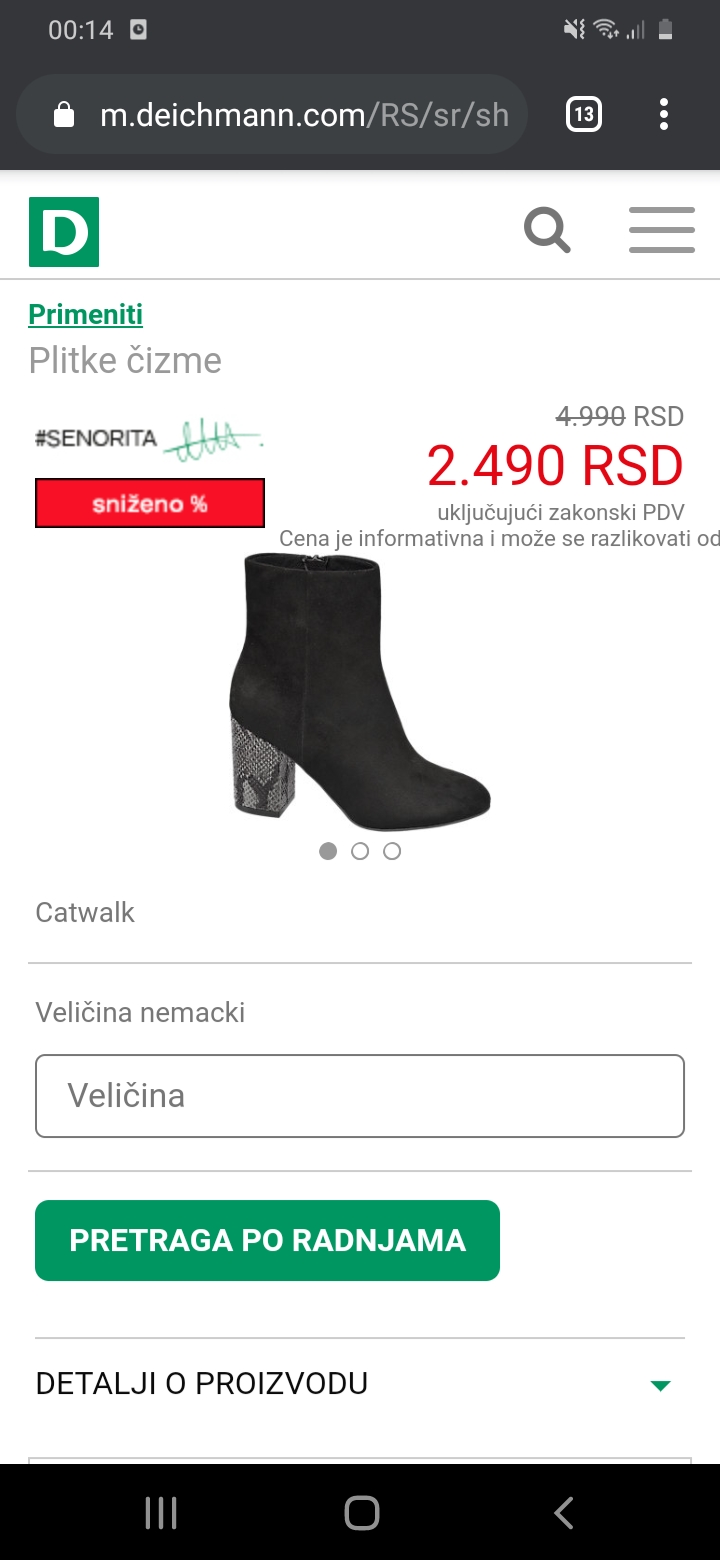720x1560 pixels.
Task: Select the third image indicator dot
Action: click(x=392, y=851)
